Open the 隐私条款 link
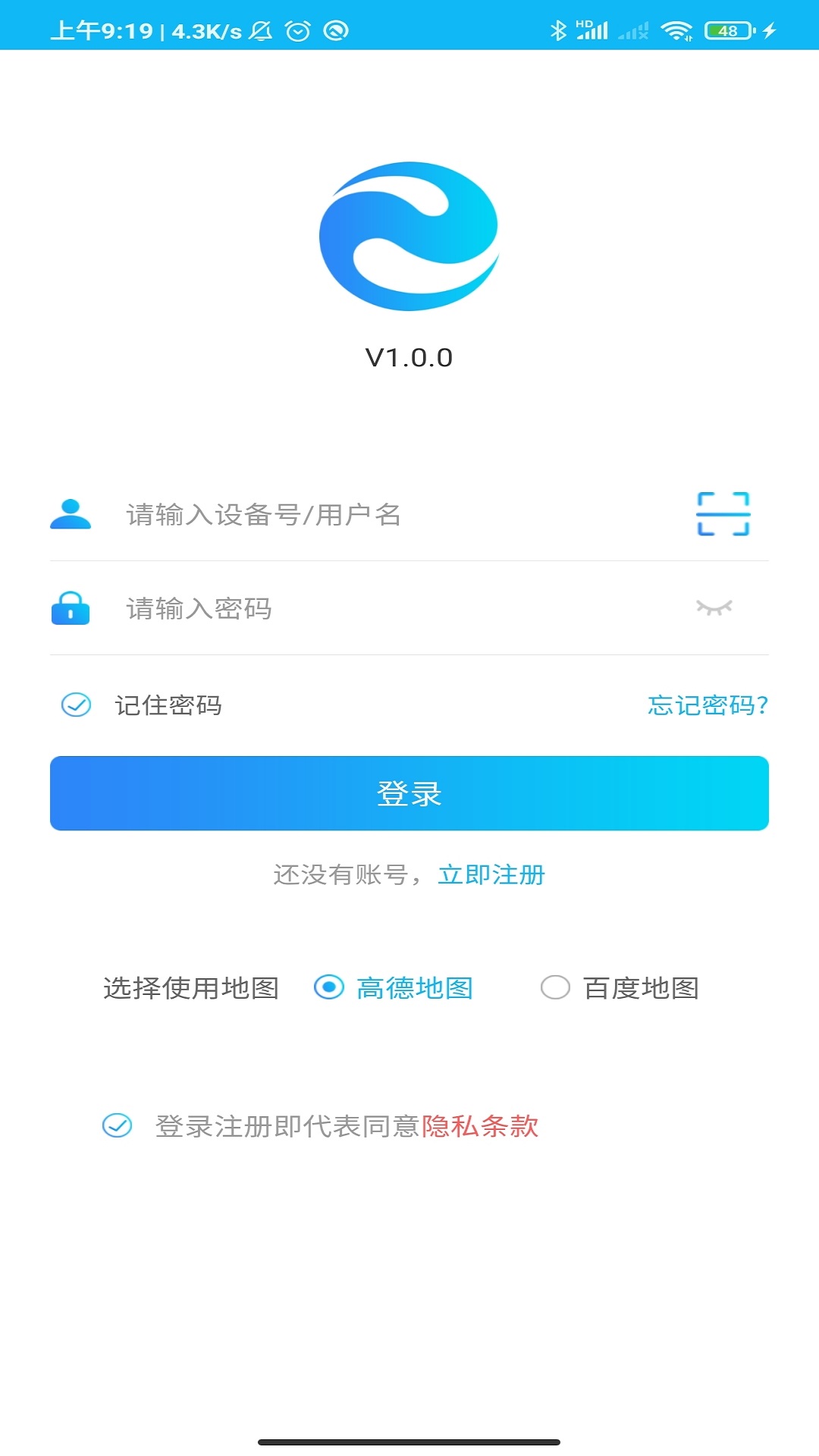 (480, 1126)
